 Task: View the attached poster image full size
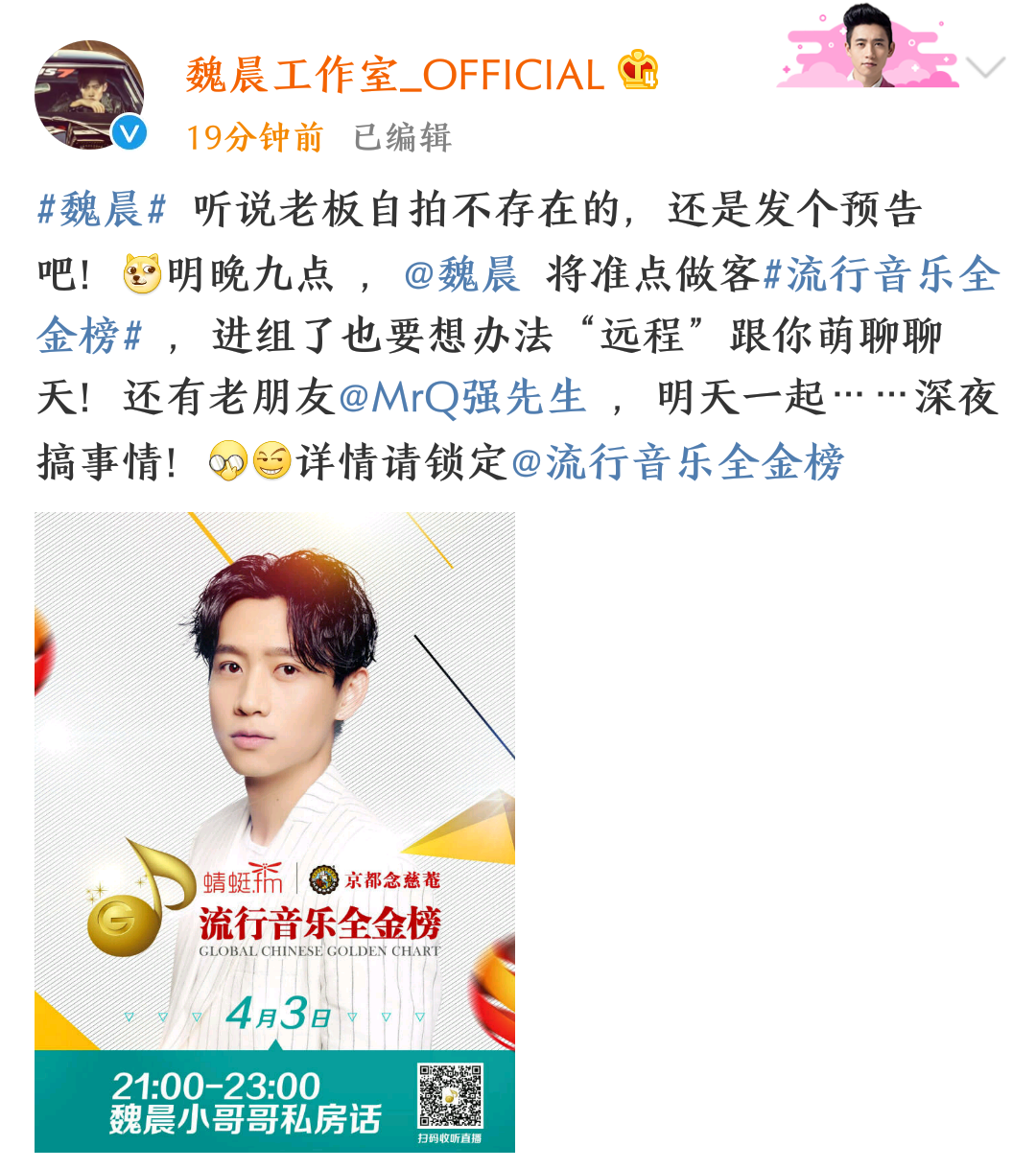tap(274, 831)
